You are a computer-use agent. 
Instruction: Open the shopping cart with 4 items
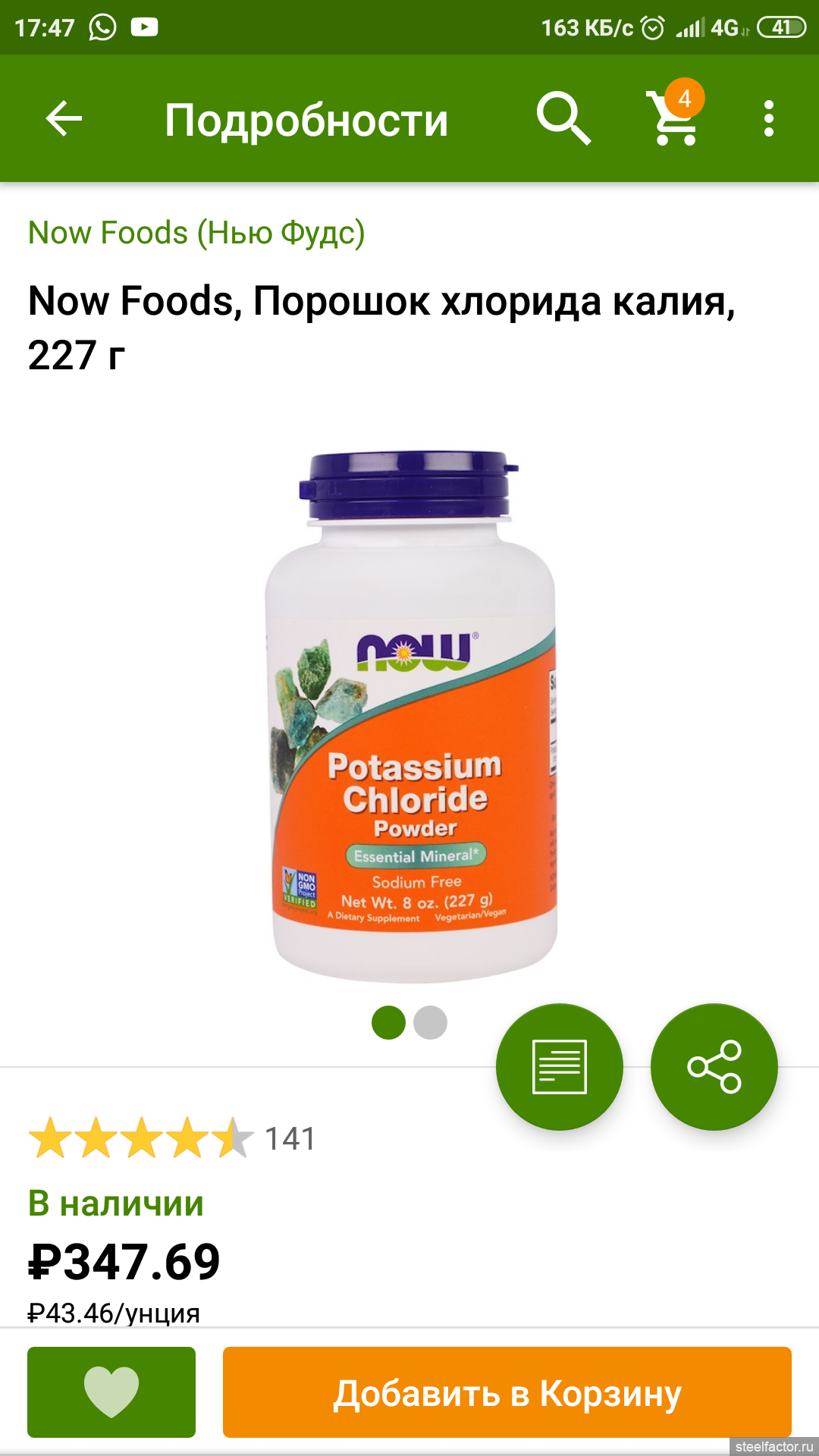pos(673,119)
